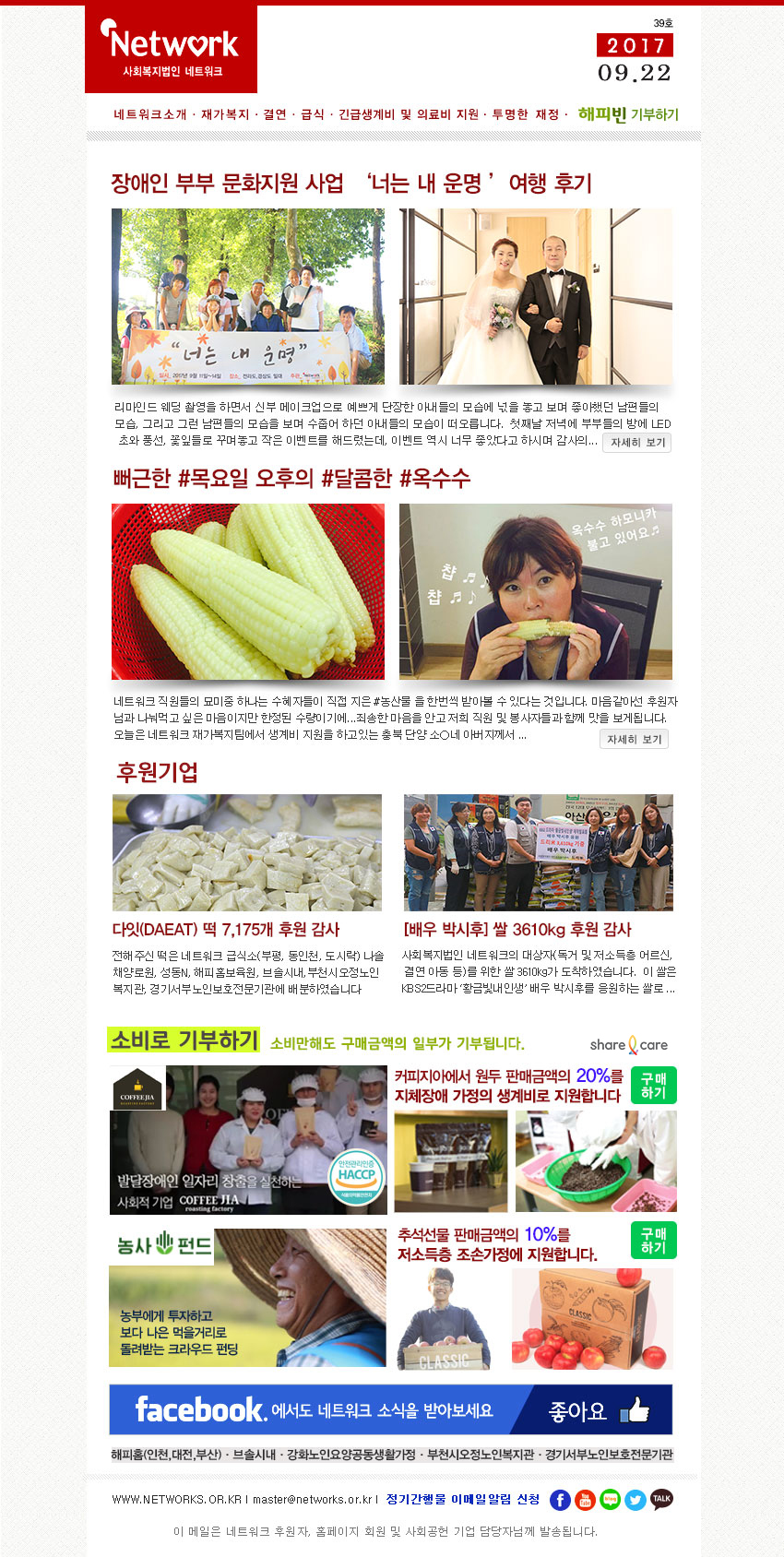Read more about the 옥수수 story
The width and height of the screenshot is (784, 1557).
click(x=634, y=739)
